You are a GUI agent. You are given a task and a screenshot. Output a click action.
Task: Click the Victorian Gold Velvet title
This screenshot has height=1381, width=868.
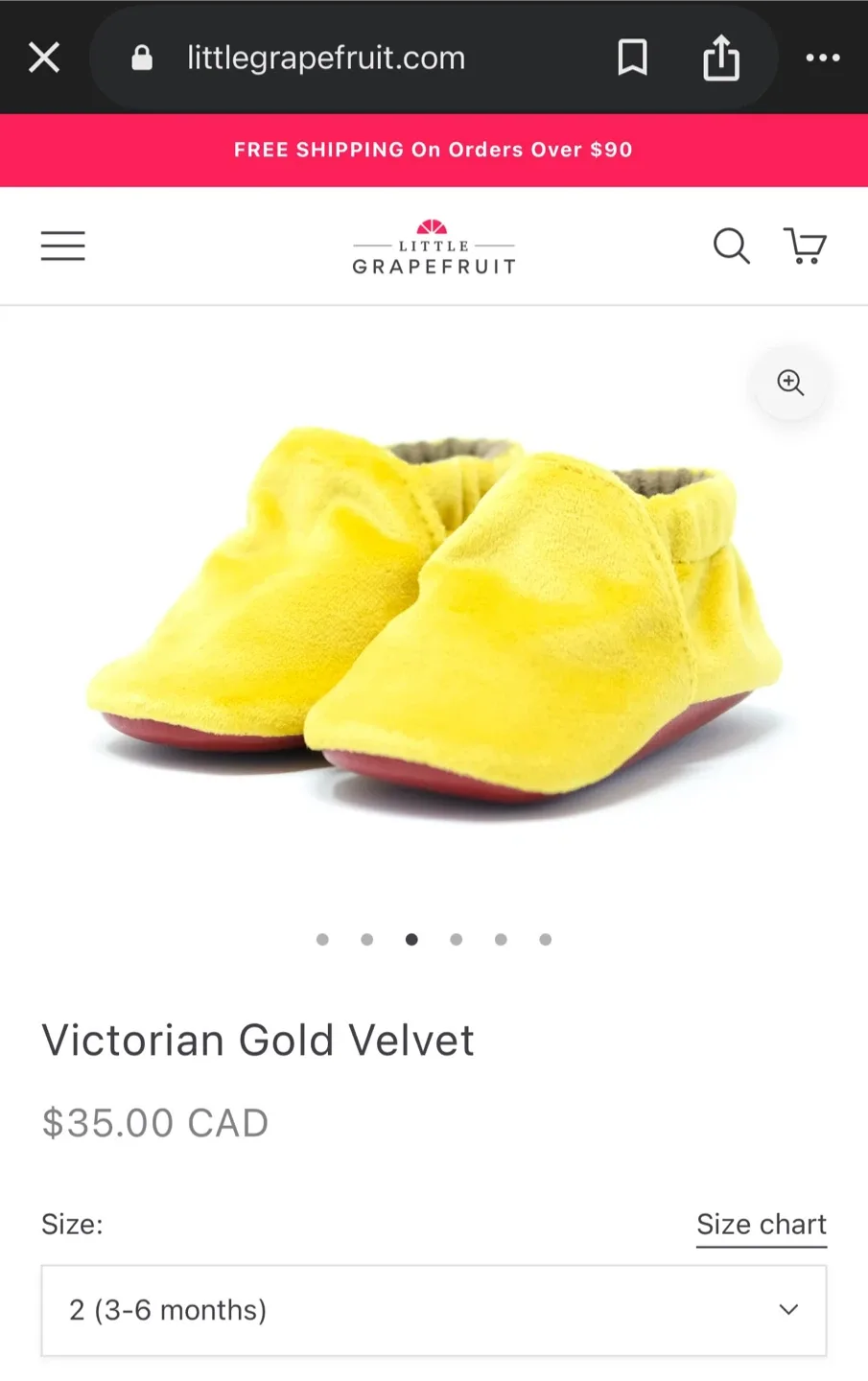(257, 1040)
